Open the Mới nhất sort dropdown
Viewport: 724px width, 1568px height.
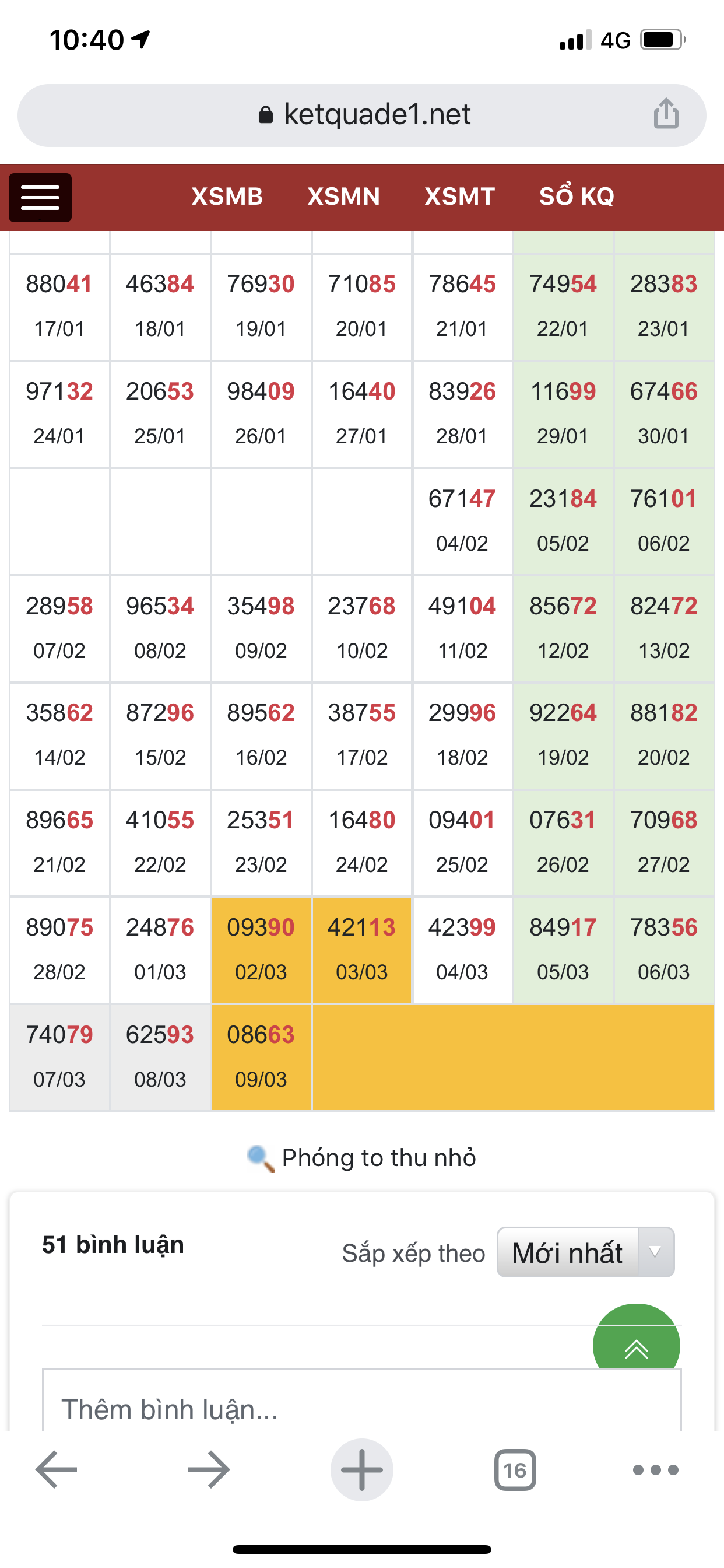pos(585,1252)
